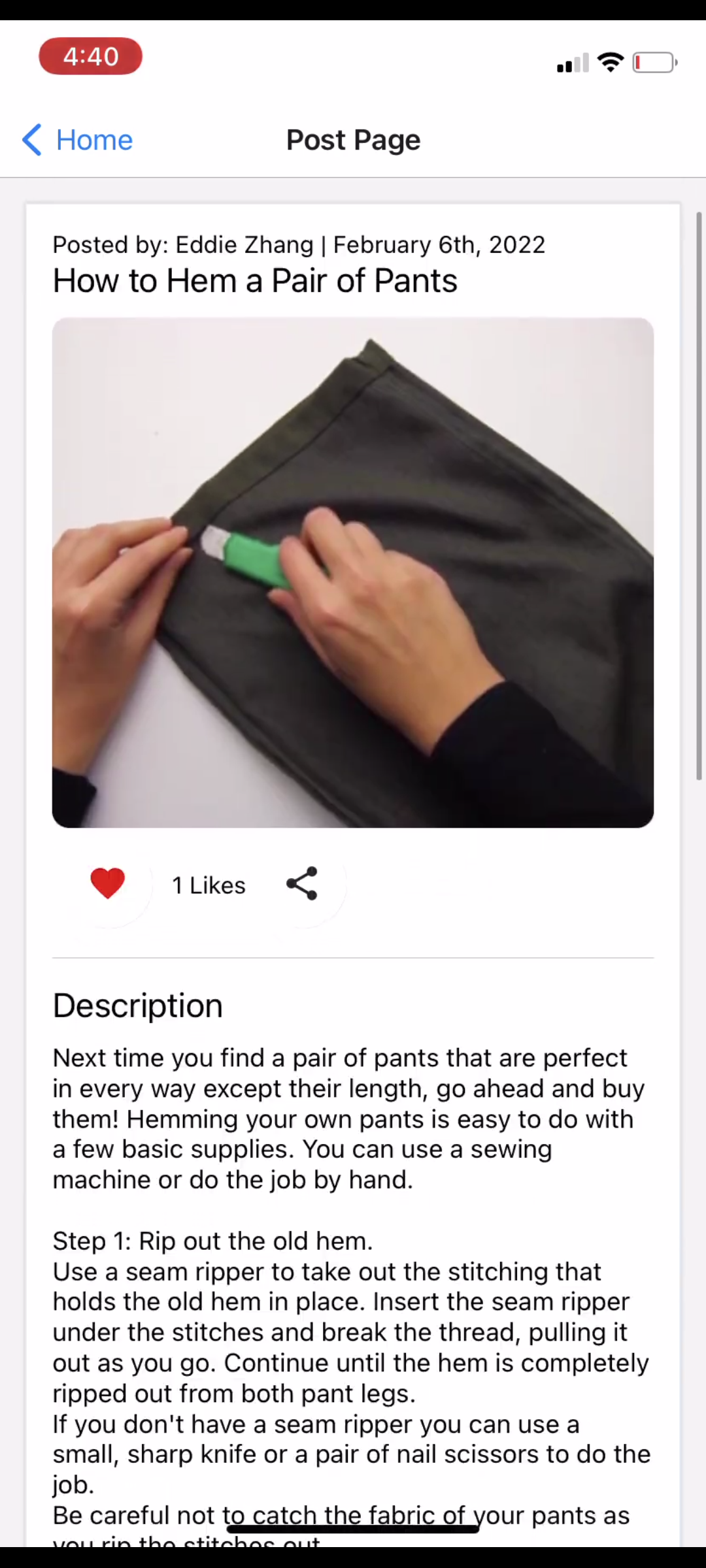Open the pants hemming photo
Image resolution: width=706 pixels, height=1568 pixels.
(x=353, y=572)
